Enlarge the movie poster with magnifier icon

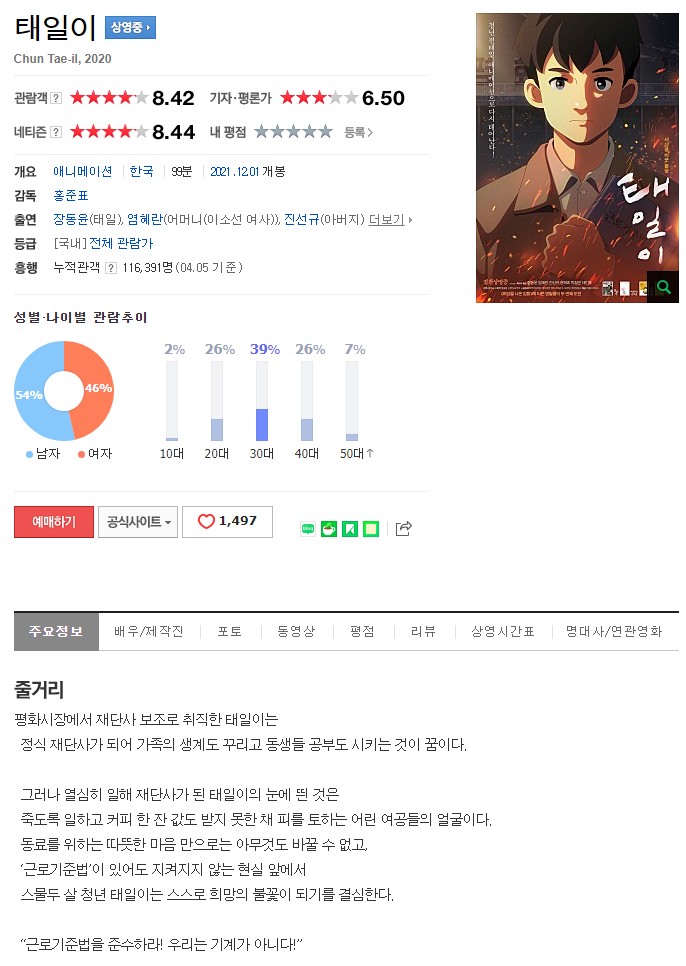click(662, 288)
